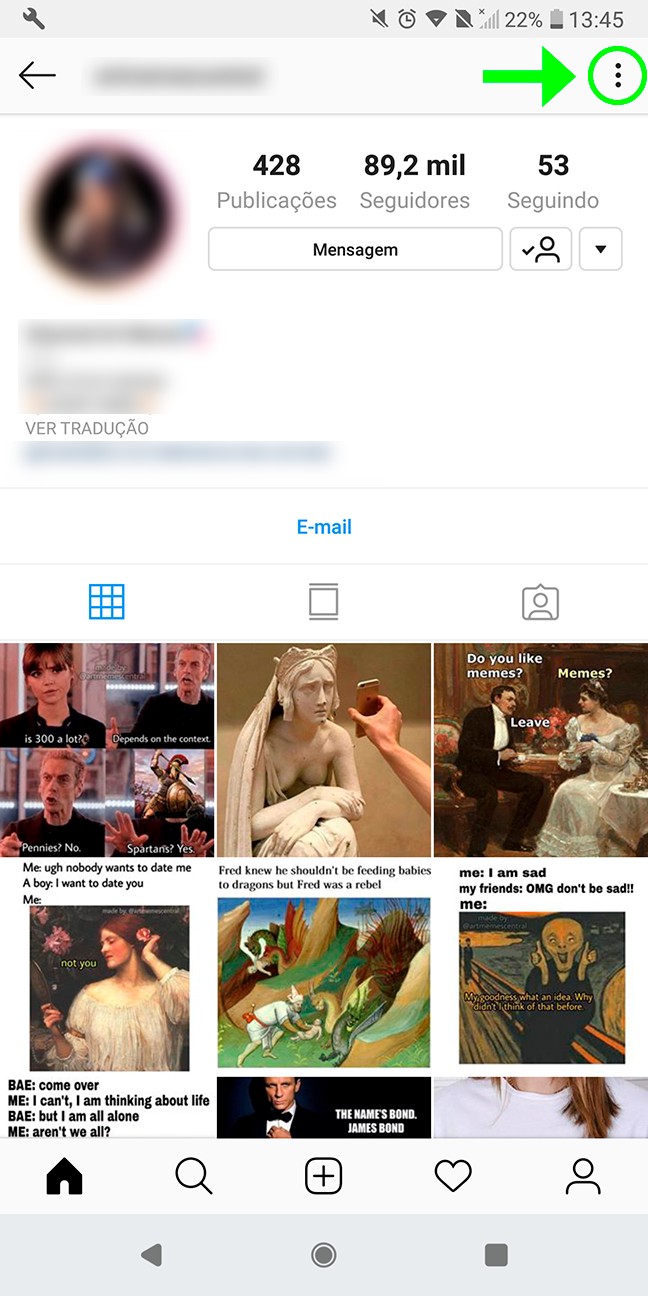View the 89,2 mil Seguidores list

coord(414,181)
